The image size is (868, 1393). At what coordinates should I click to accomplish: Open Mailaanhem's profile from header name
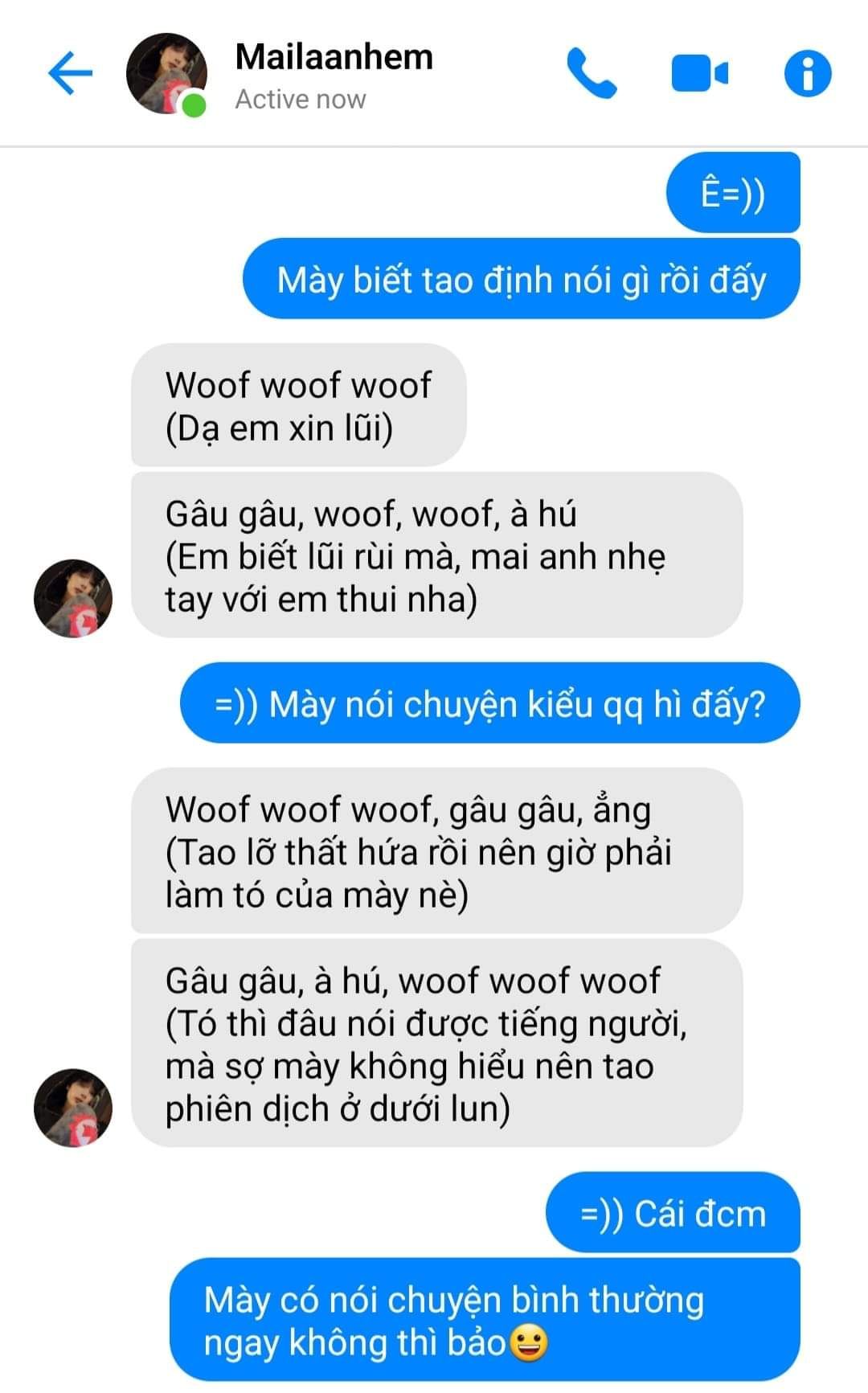(x=334, y=58)
